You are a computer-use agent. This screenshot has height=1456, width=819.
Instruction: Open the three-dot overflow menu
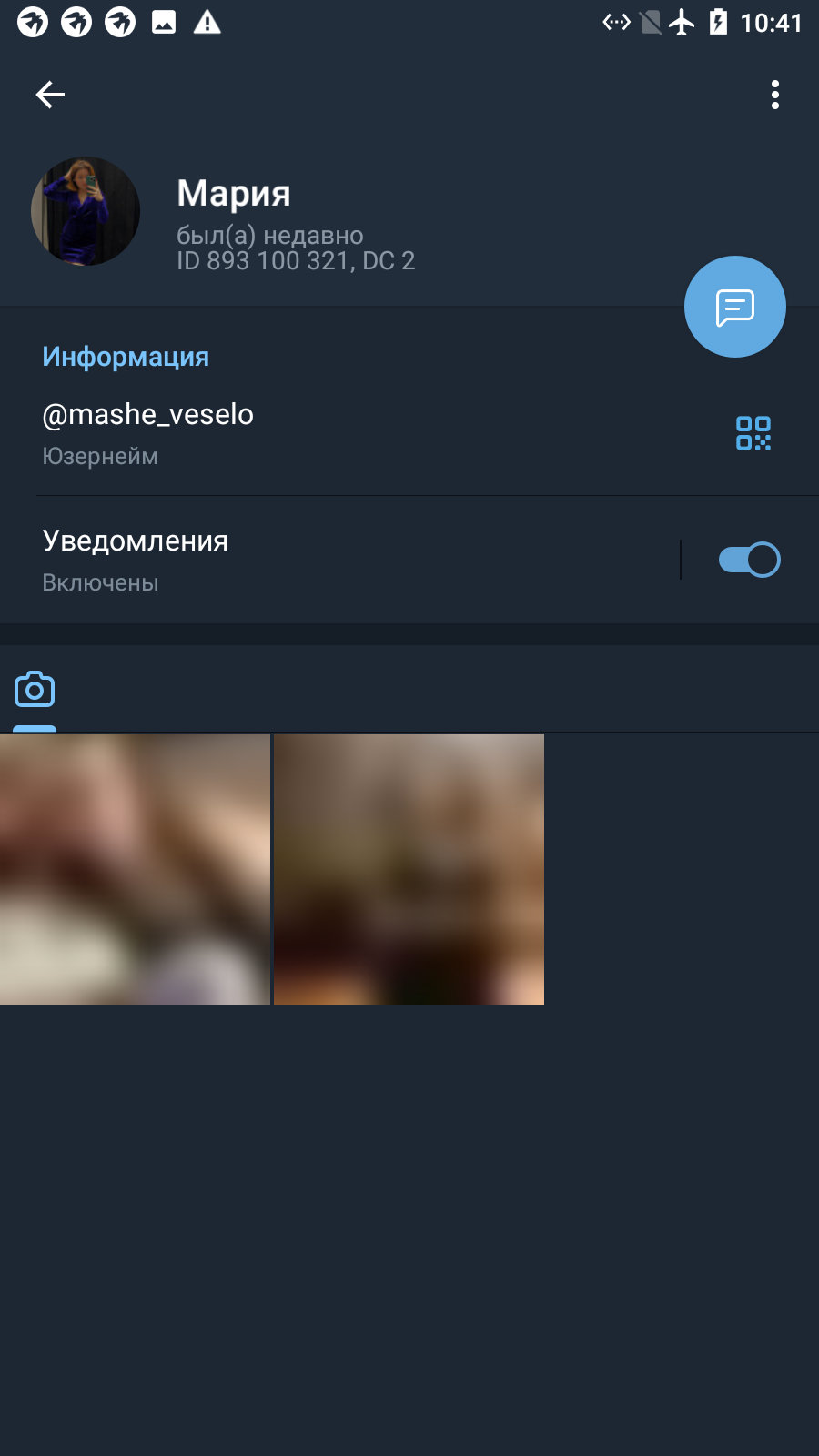point(774,95)
